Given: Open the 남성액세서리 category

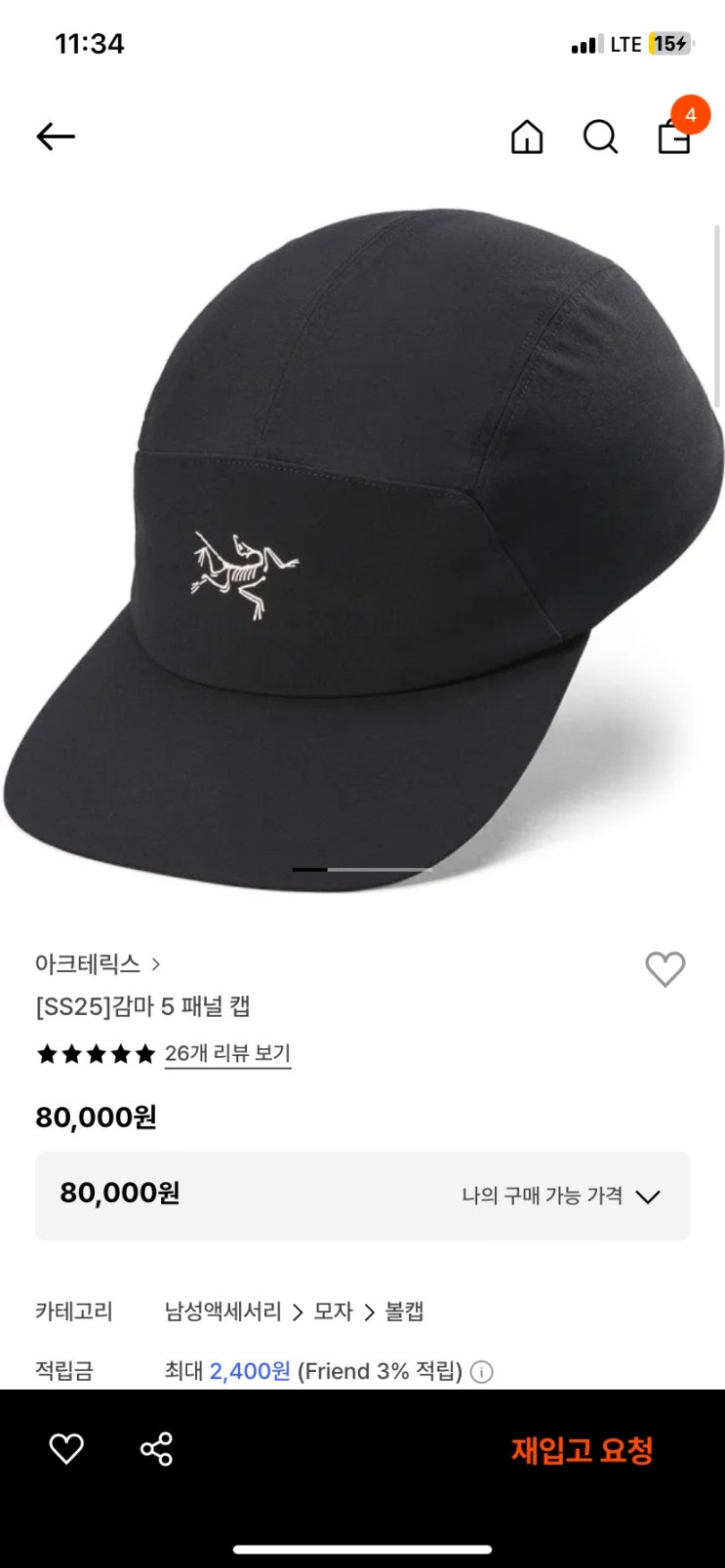Looking at the screenshot, I should pos(222,1312).
